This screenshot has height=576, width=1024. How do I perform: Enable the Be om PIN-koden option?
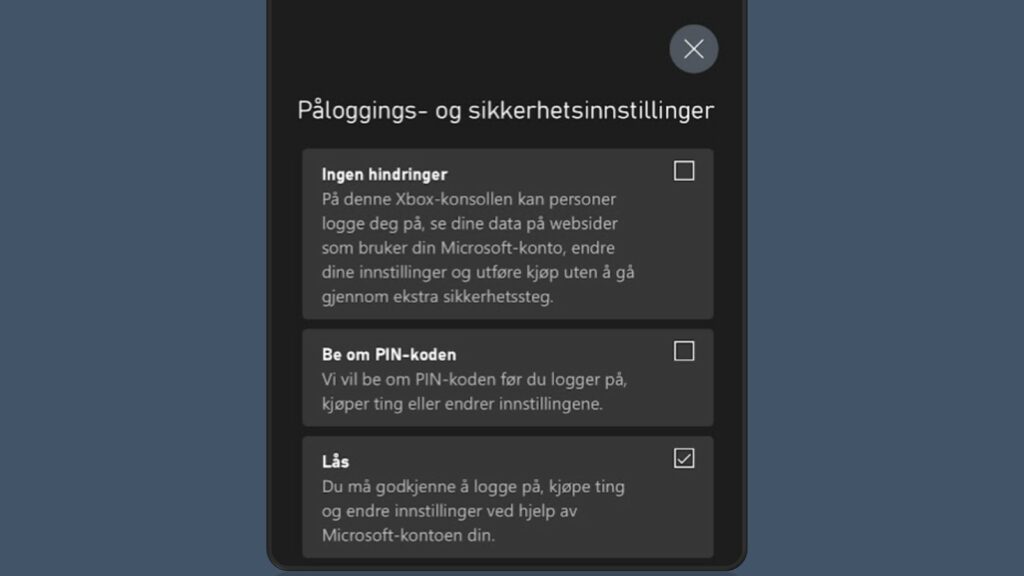coord(684,351)
